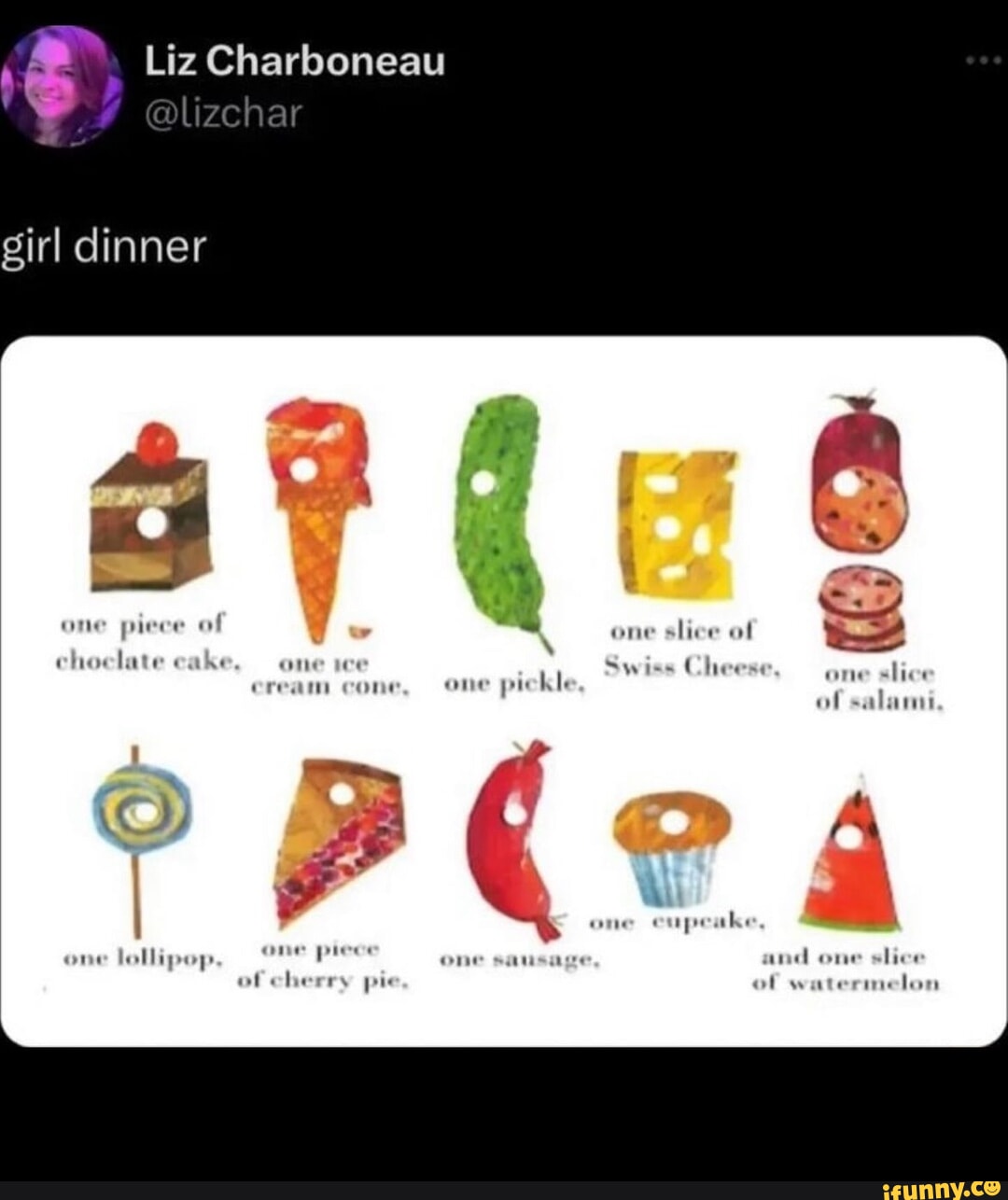Click the 'one cupcake' caption text
This screenshot has height=1200, width=1008.
pos(675,922)
